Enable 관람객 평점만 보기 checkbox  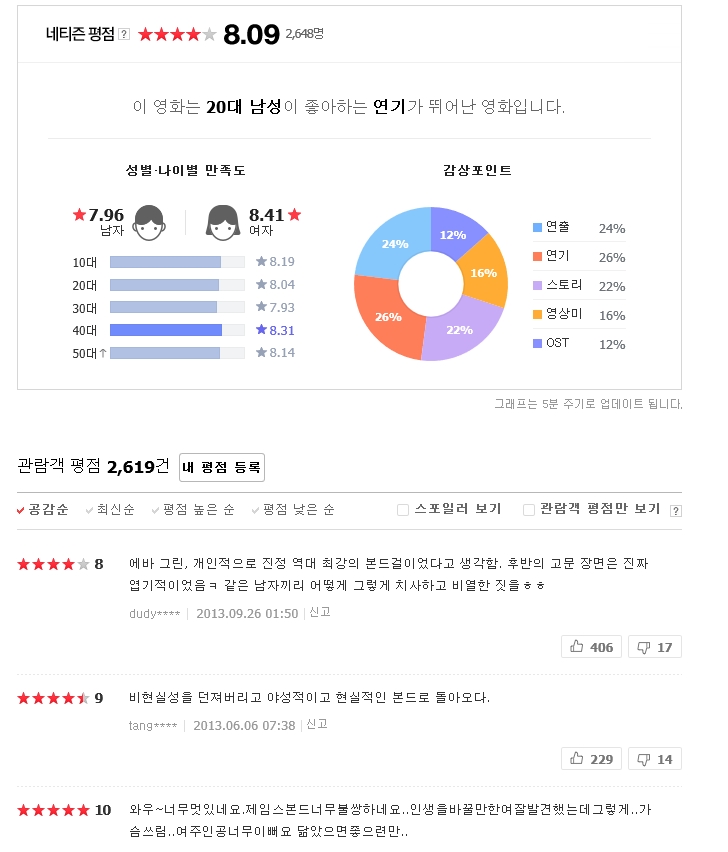[529, 510]
